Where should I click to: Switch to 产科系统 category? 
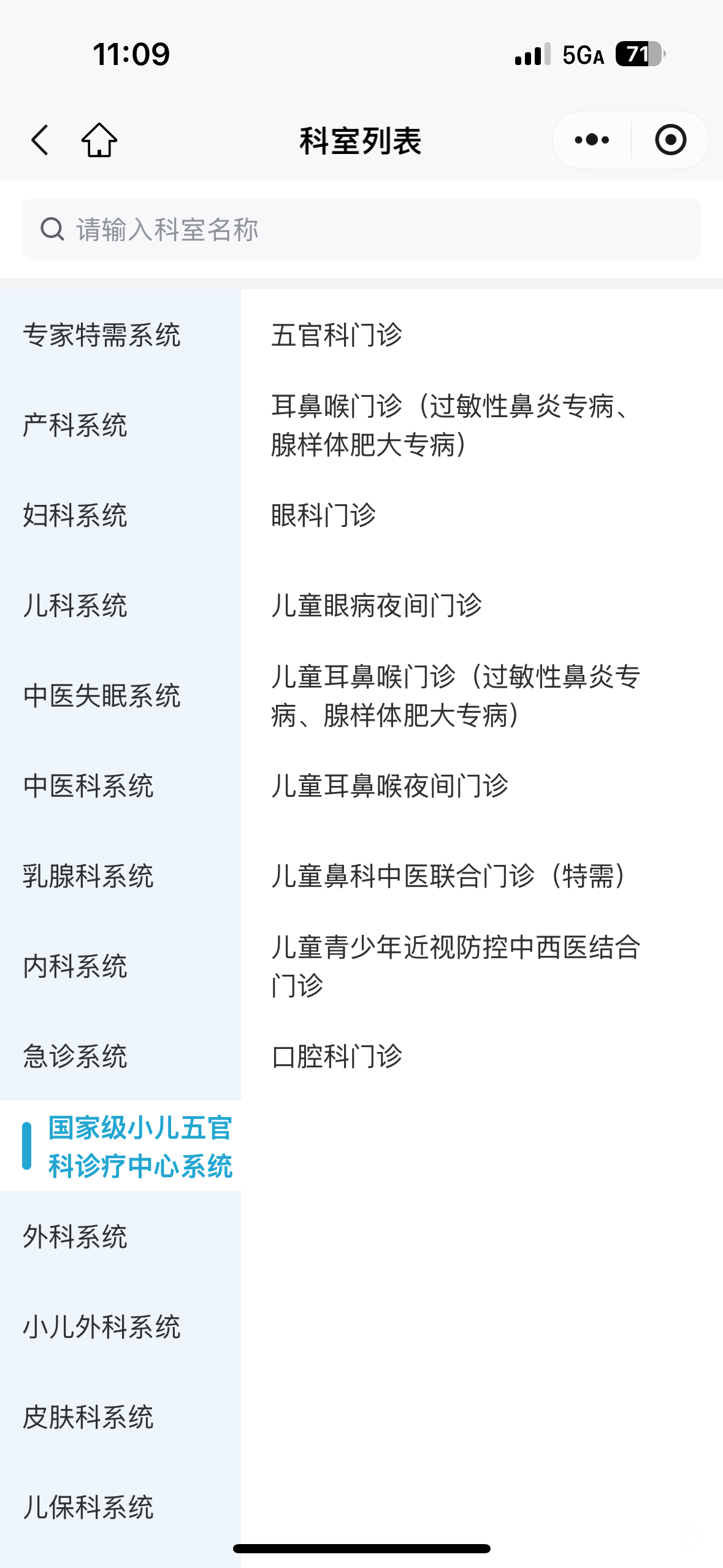pos(75,425)
